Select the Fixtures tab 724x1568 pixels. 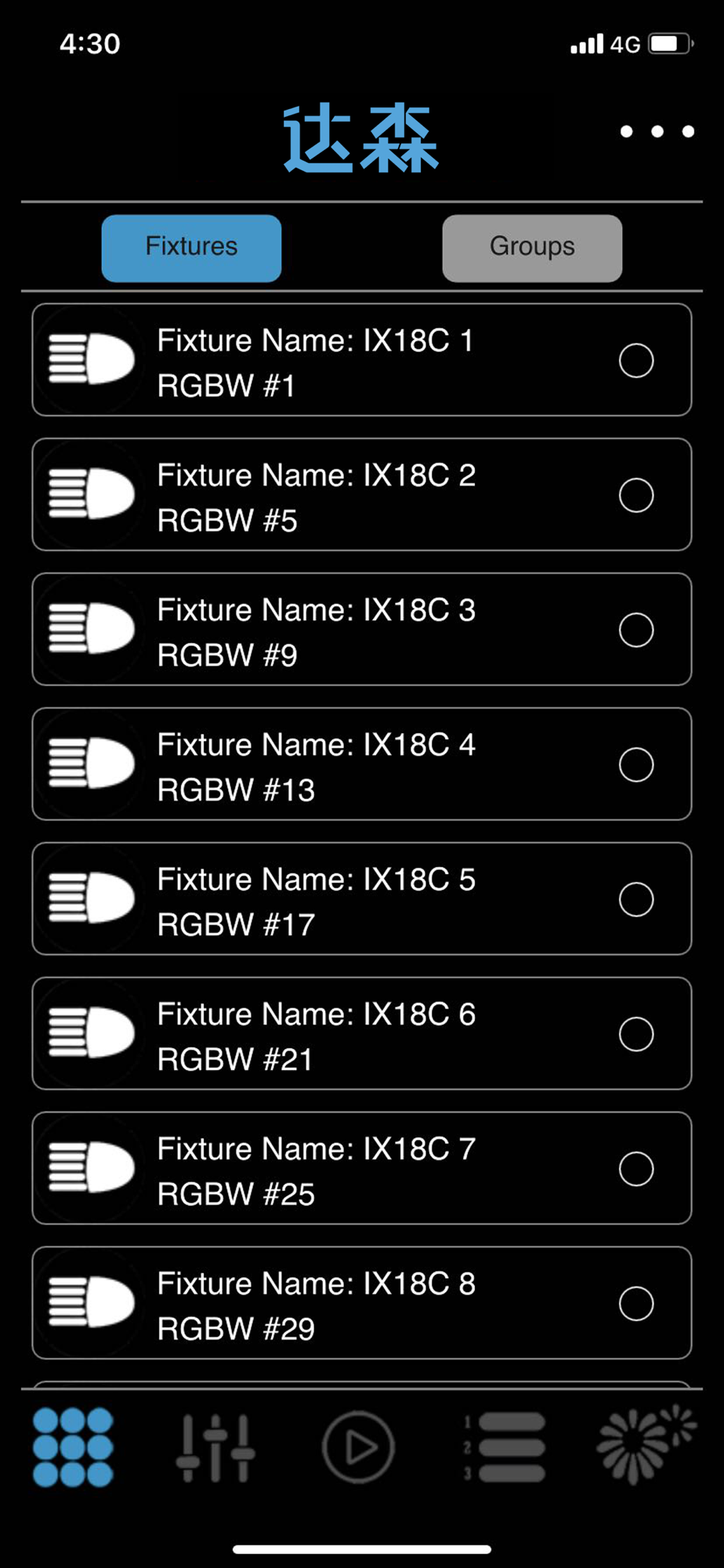pos(191,248)
